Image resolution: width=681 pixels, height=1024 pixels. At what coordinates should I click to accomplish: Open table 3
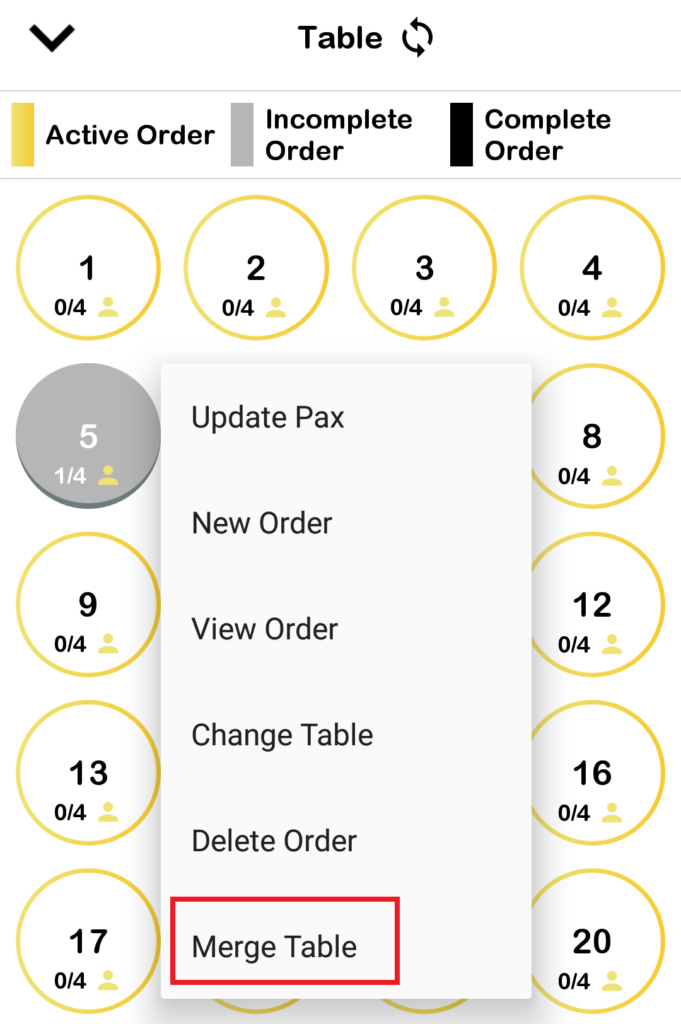(x=424, y=268)
